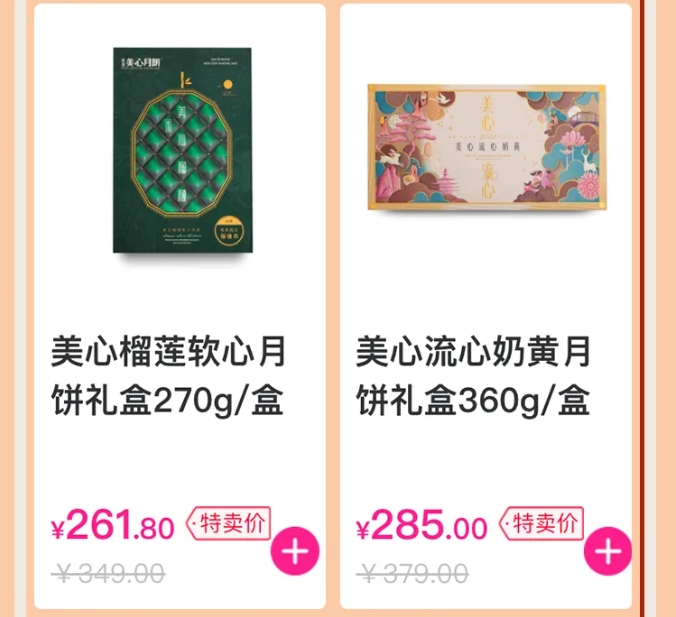Add 美心流心奶黄月饼礼盒 to cart
Viewport: 676px width, 617px height.
pos(609,551)
